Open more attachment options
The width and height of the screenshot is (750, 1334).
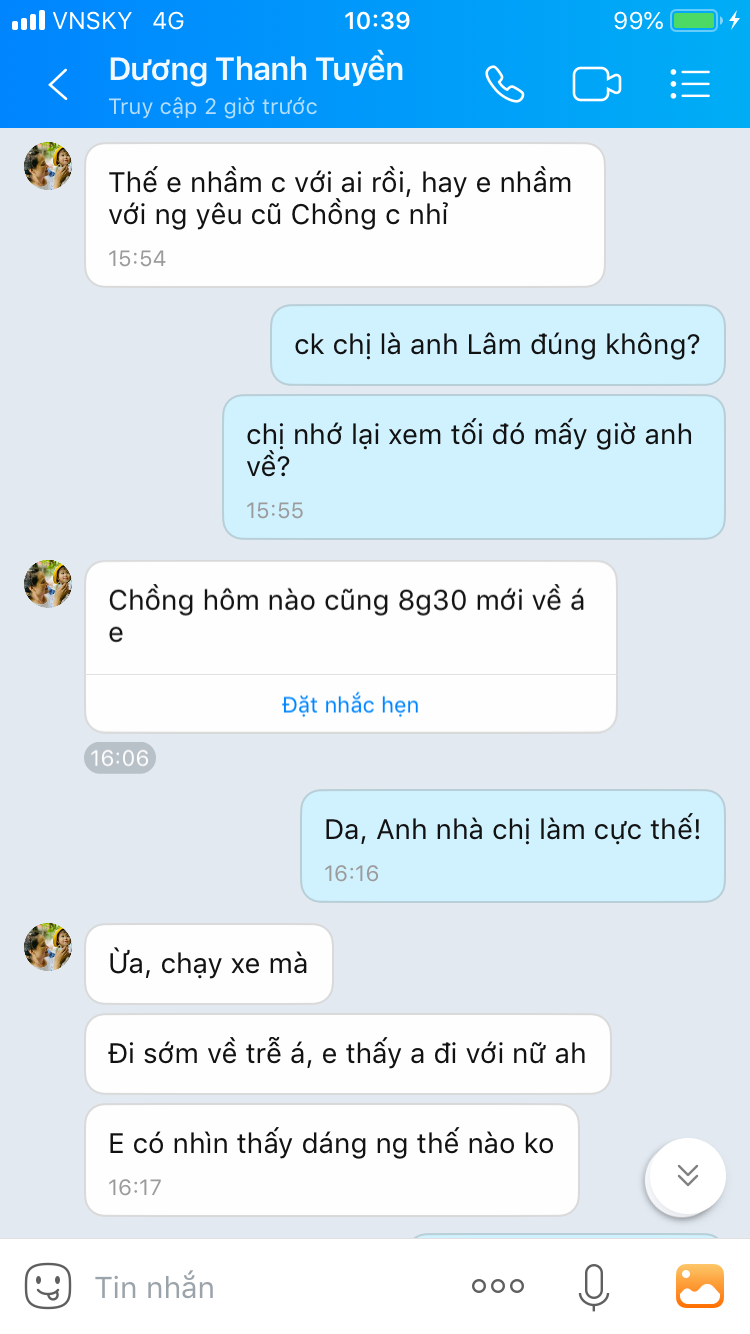pyautogui.click(x=497, y=1287)
